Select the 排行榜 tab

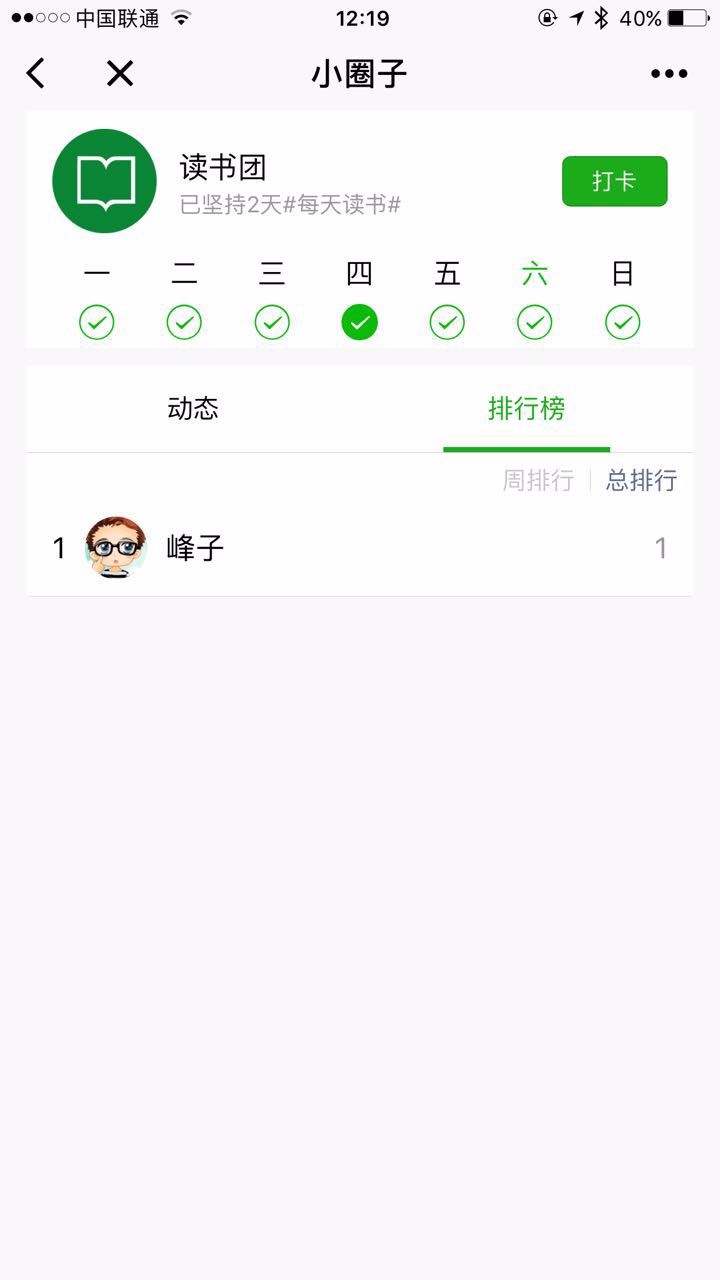(526, 409)
